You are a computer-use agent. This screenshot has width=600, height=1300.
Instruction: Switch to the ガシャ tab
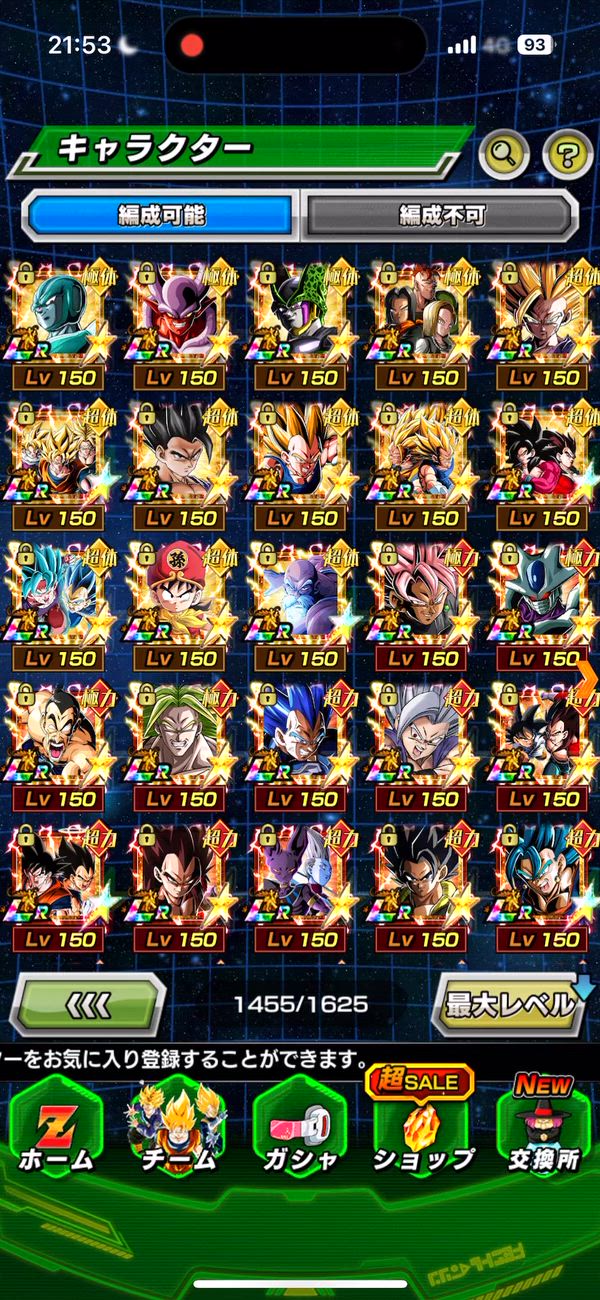pyautogui.click(x=300, y=1125)
